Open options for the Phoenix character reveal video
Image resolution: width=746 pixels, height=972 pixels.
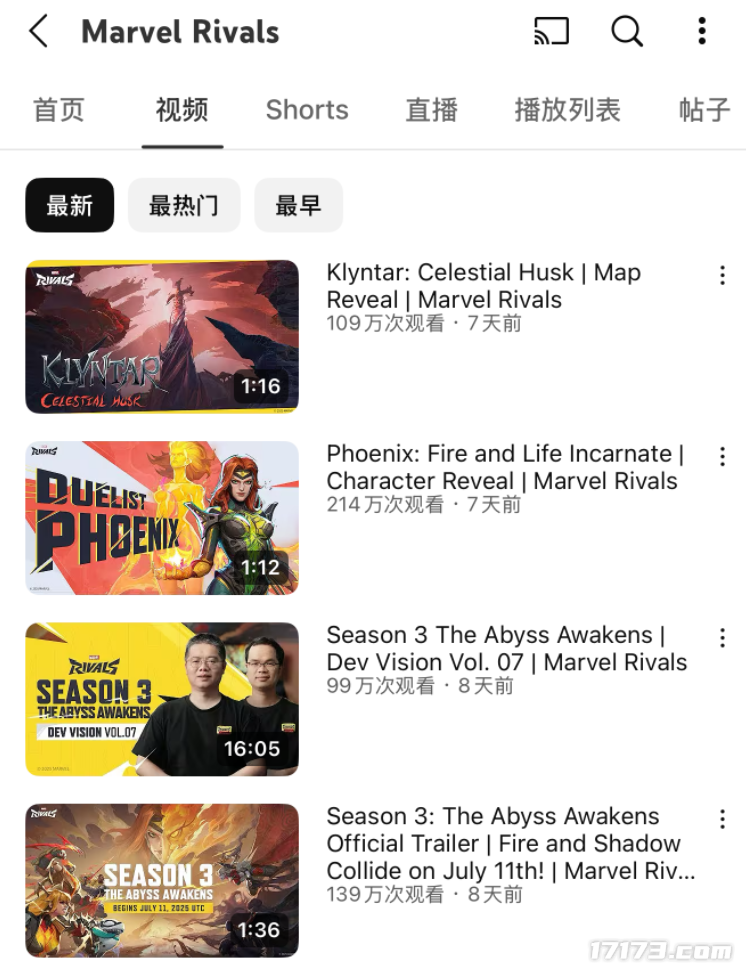click(x=722, y=457)
